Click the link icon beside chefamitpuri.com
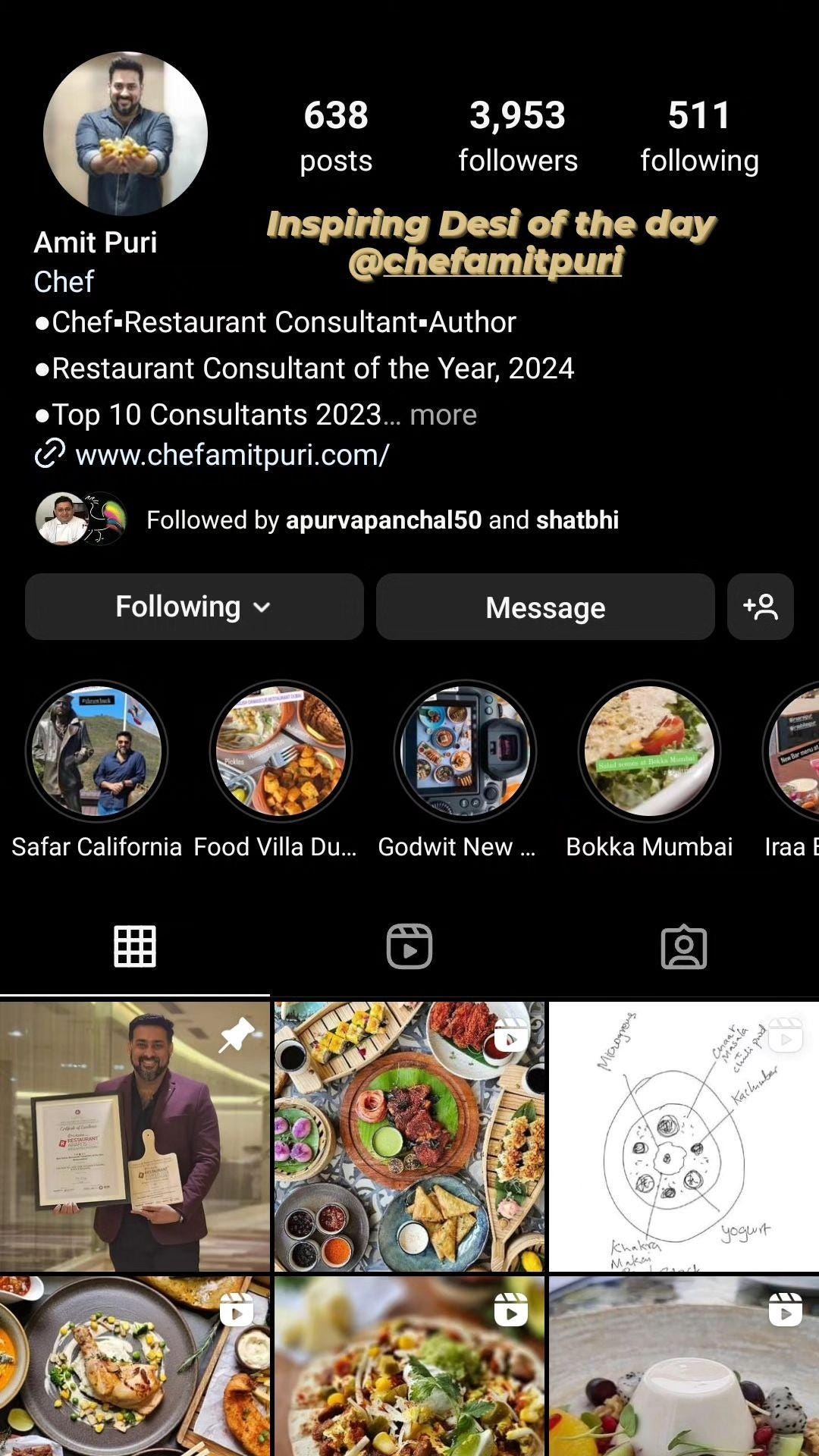This screenshot has width=819, height=1456. 50,454
